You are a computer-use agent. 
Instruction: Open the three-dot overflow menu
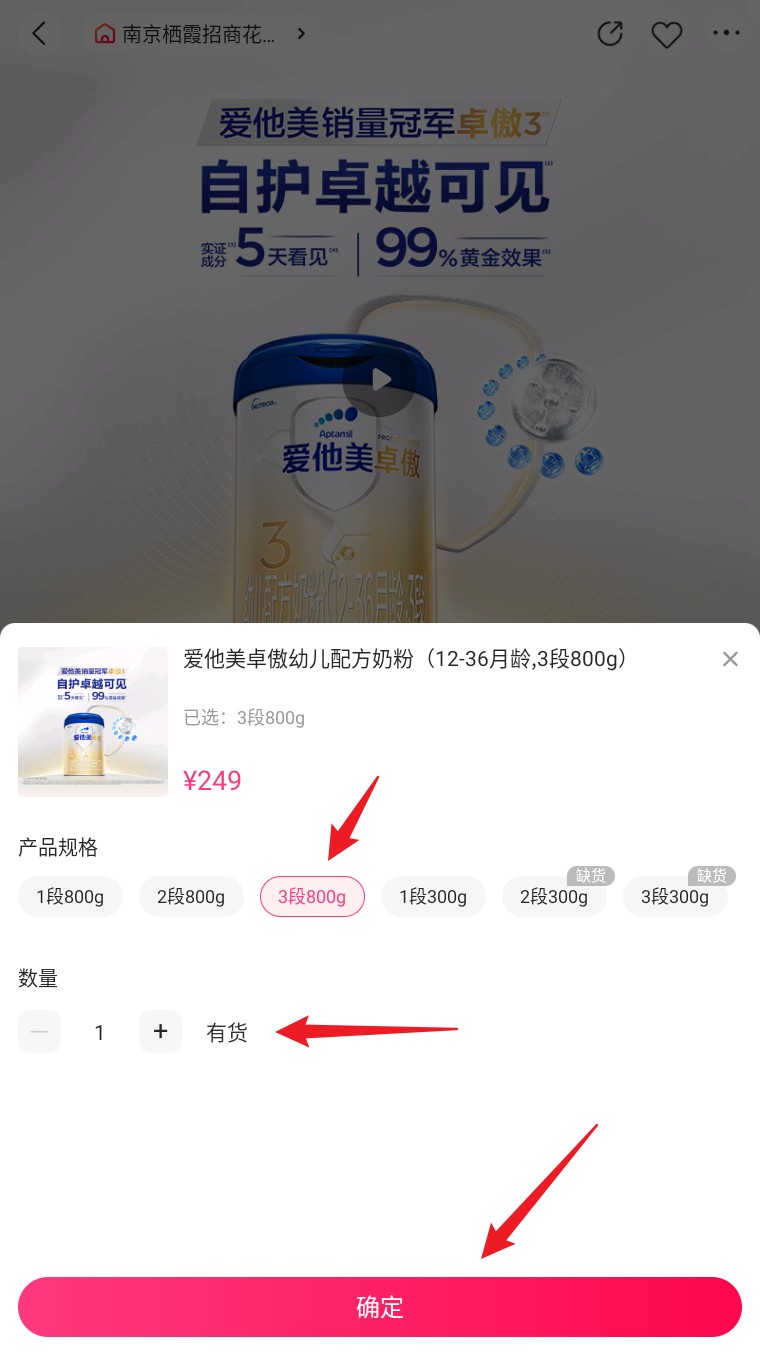[x=726, y=33]
